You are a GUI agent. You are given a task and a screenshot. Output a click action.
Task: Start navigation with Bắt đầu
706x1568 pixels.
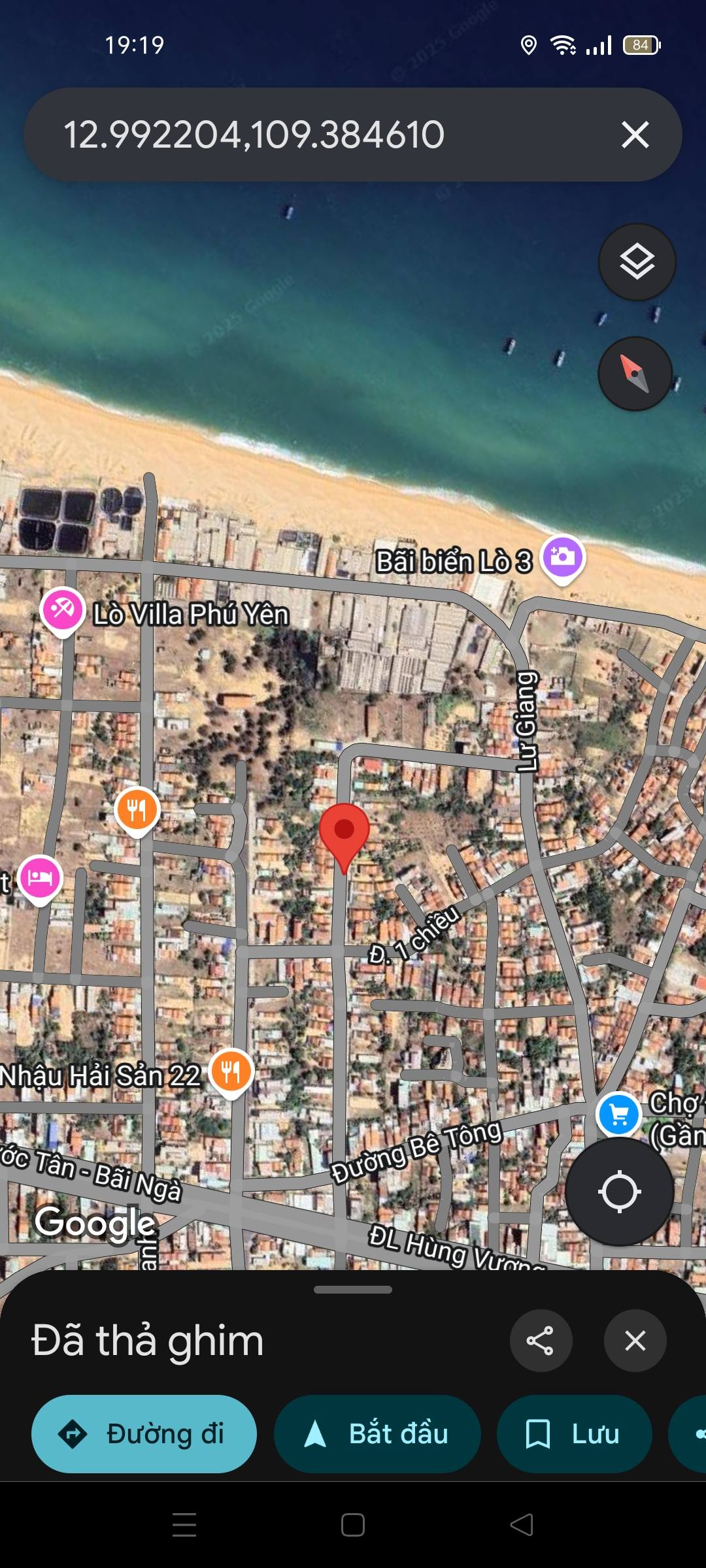point(377,1434)
